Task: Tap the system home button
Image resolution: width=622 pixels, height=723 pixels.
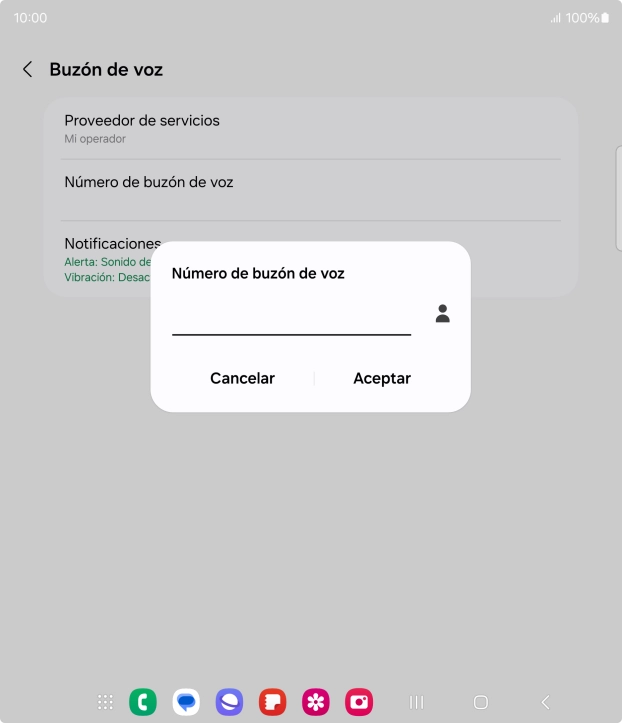Action: click(x=480, y=702)
